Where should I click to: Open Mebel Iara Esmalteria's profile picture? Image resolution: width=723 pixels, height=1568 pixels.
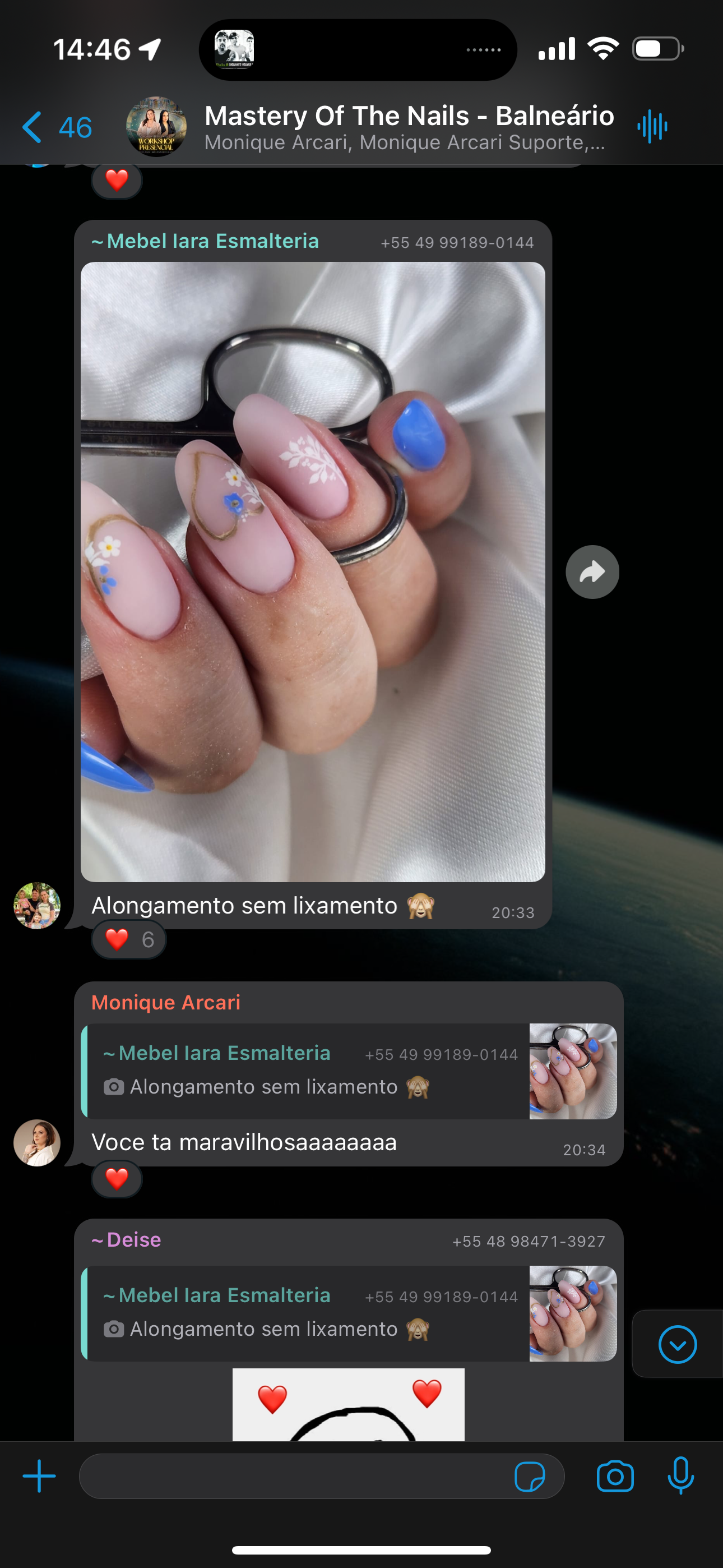point(37,905)
